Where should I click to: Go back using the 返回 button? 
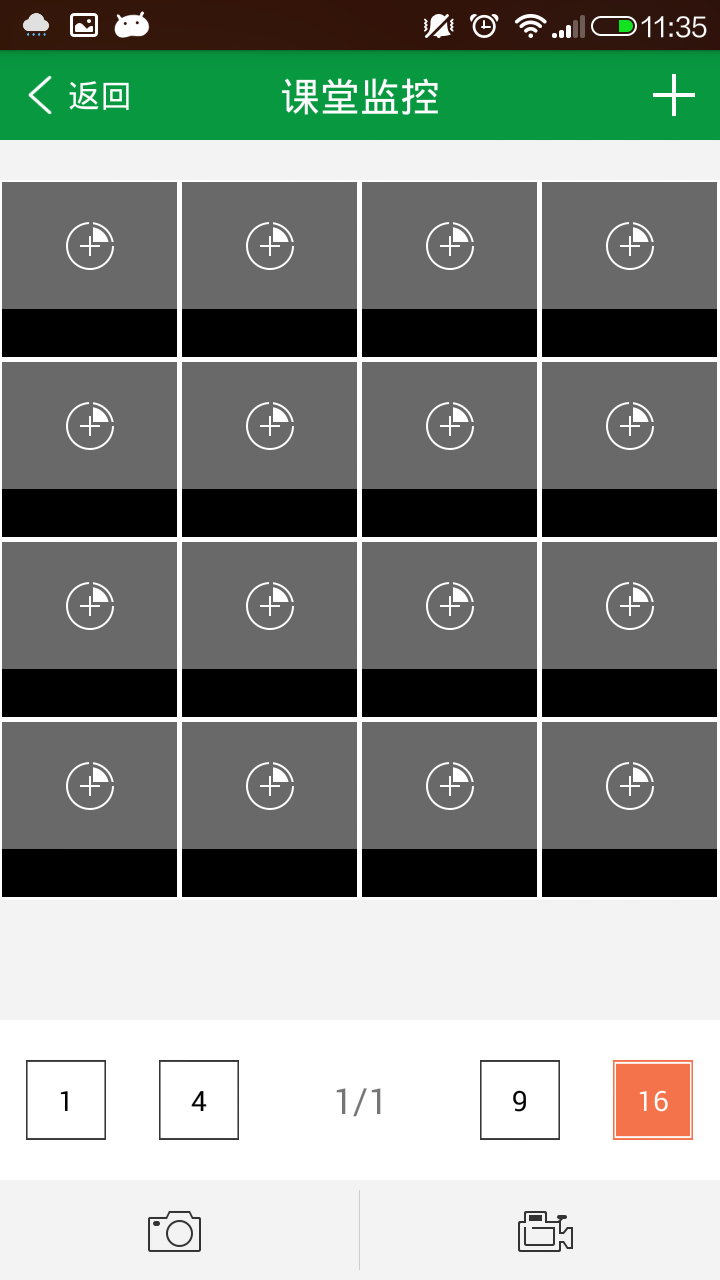pyautogui.click(x=78, y=96)
